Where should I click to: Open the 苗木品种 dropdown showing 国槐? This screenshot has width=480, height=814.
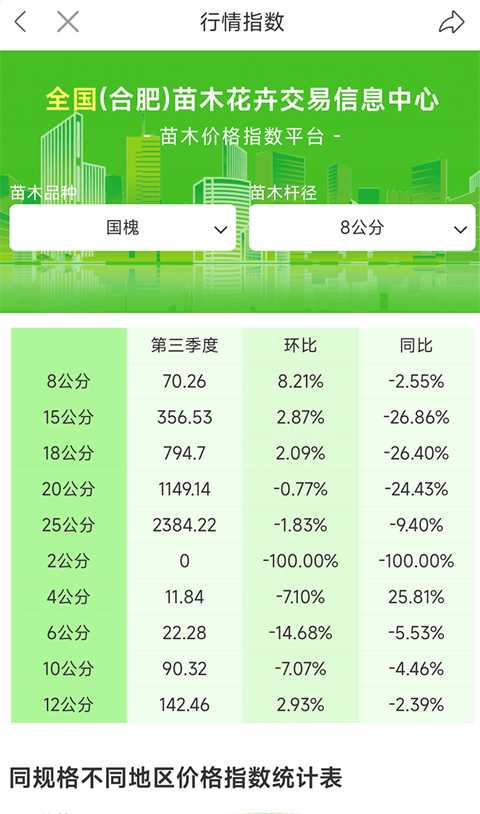(x=122, y=228)
